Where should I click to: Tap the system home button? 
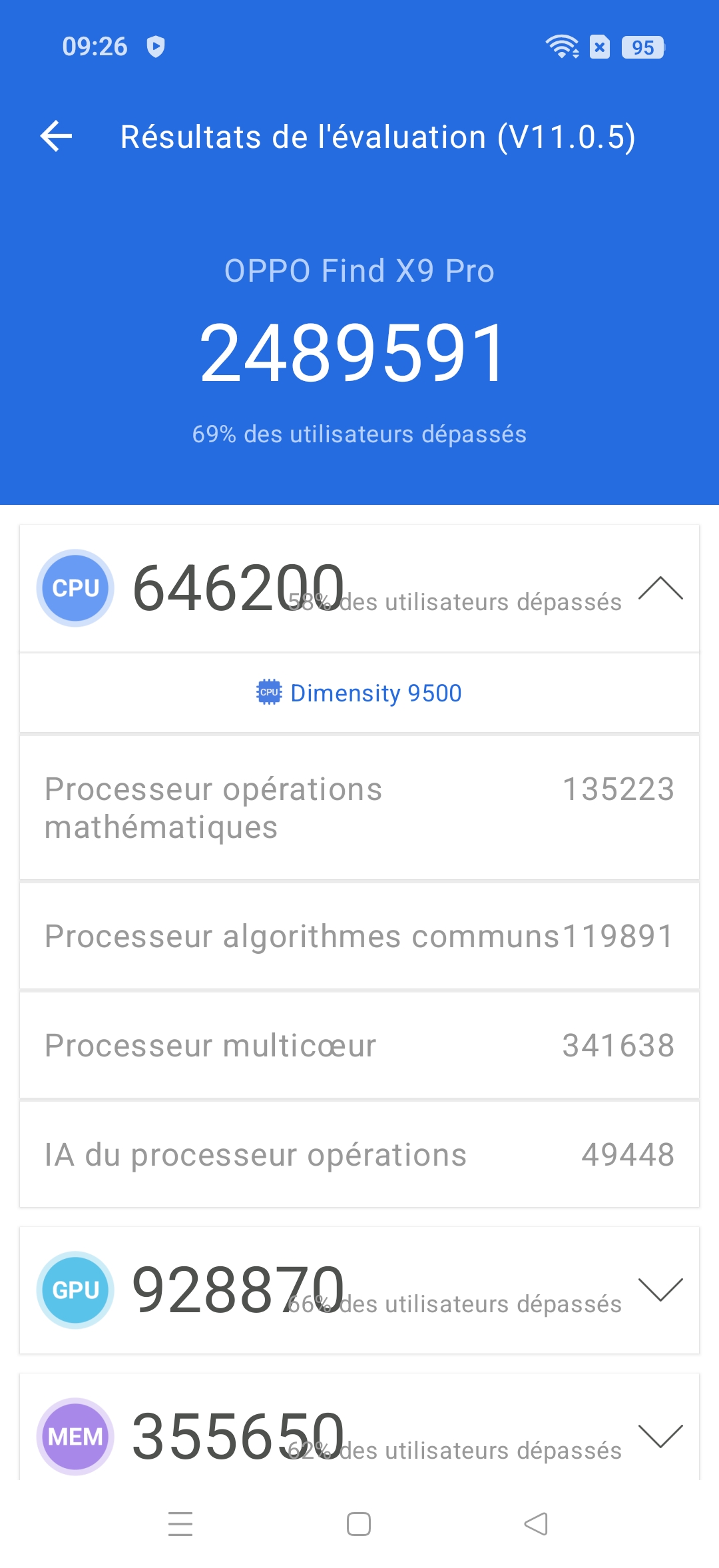pos(359,1524)
